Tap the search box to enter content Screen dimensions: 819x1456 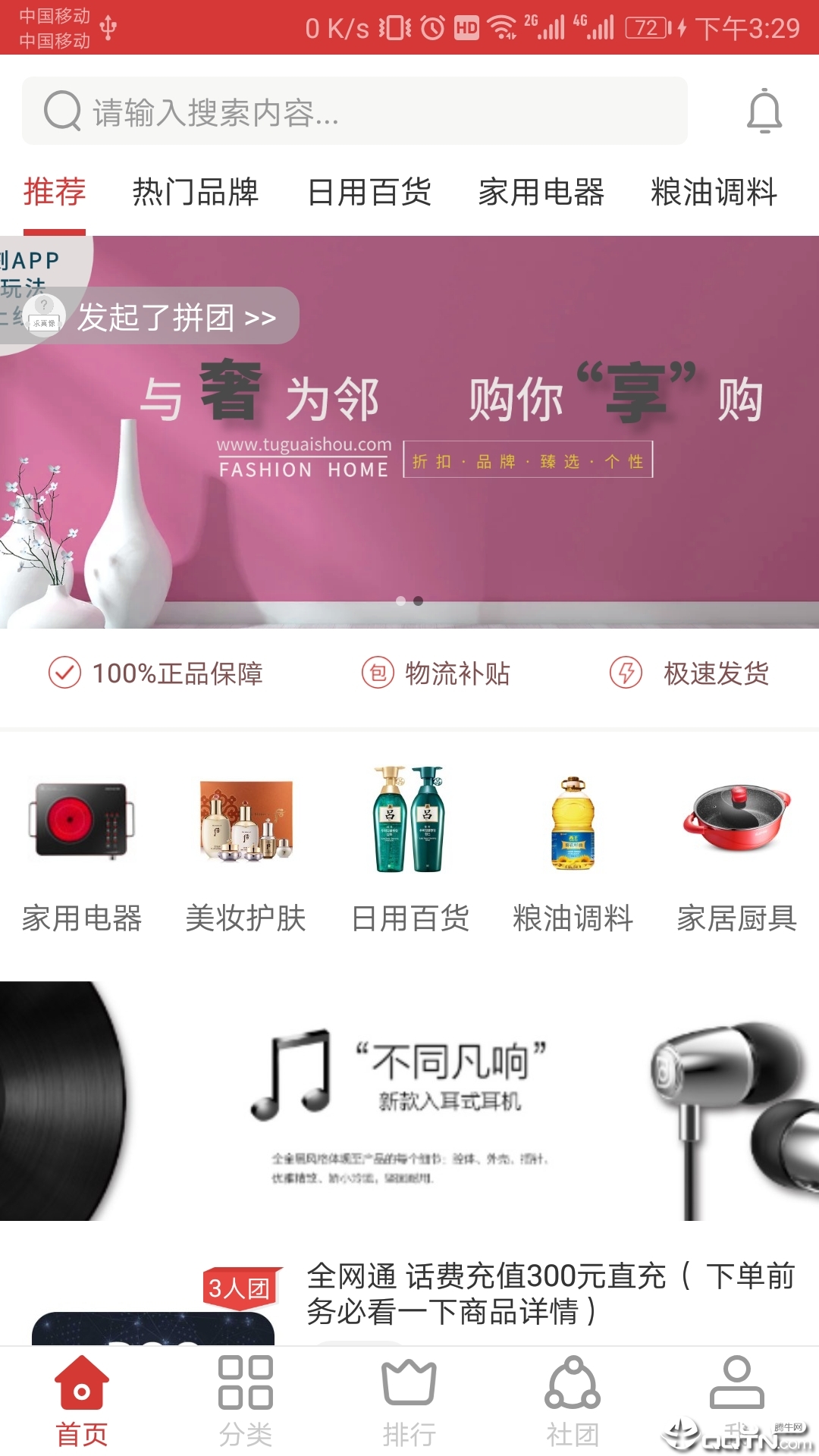pyautogui.click(x=354, y=111)
